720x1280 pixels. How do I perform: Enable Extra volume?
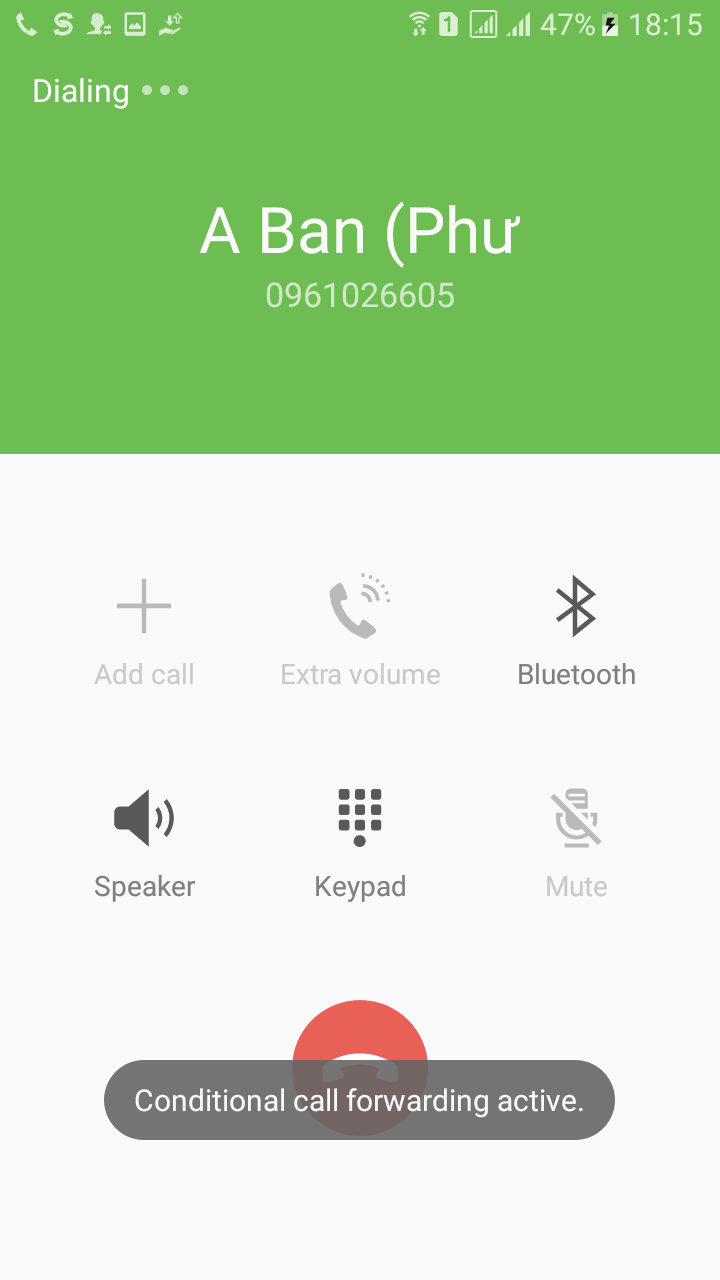[360, 630]
